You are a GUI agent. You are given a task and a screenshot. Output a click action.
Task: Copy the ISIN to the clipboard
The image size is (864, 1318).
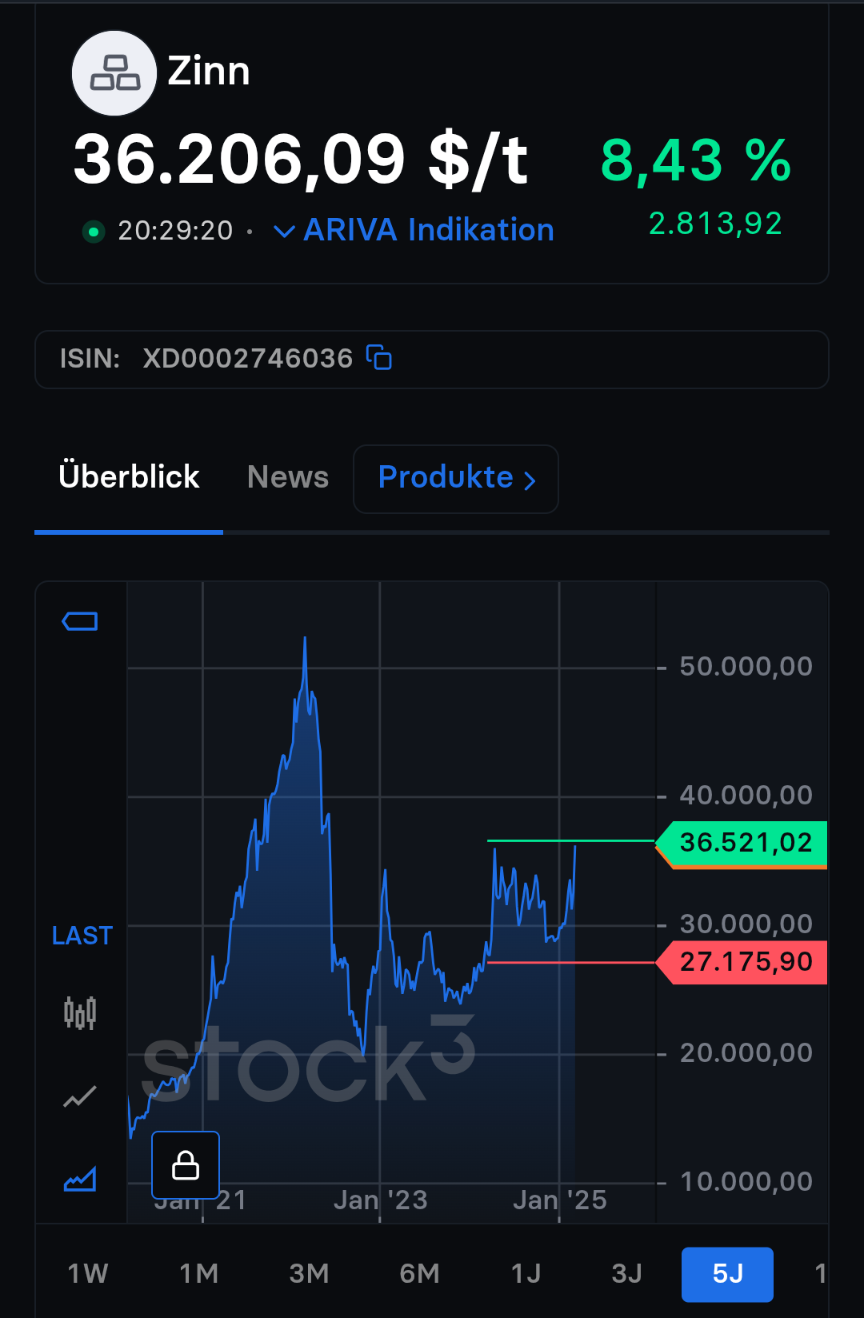point(379,358)
